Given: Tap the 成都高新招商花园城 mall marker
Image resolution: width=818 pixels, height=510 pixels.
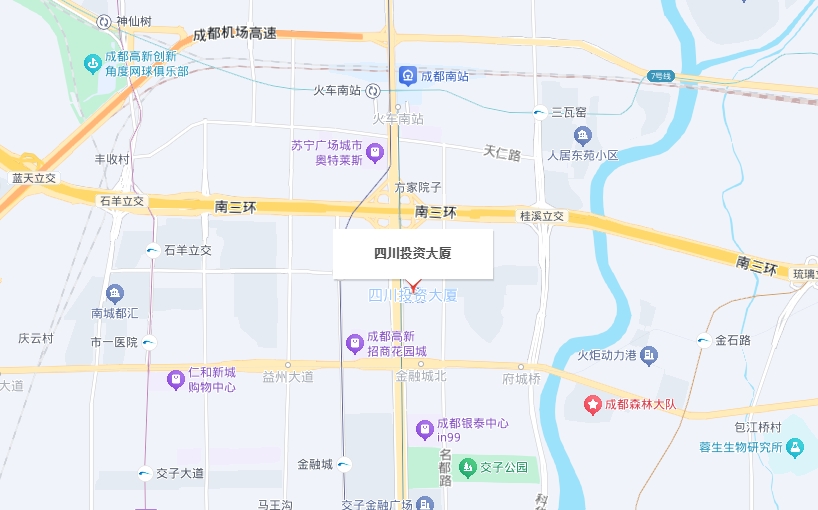Looking at the screenshot, I should (354, 344).
